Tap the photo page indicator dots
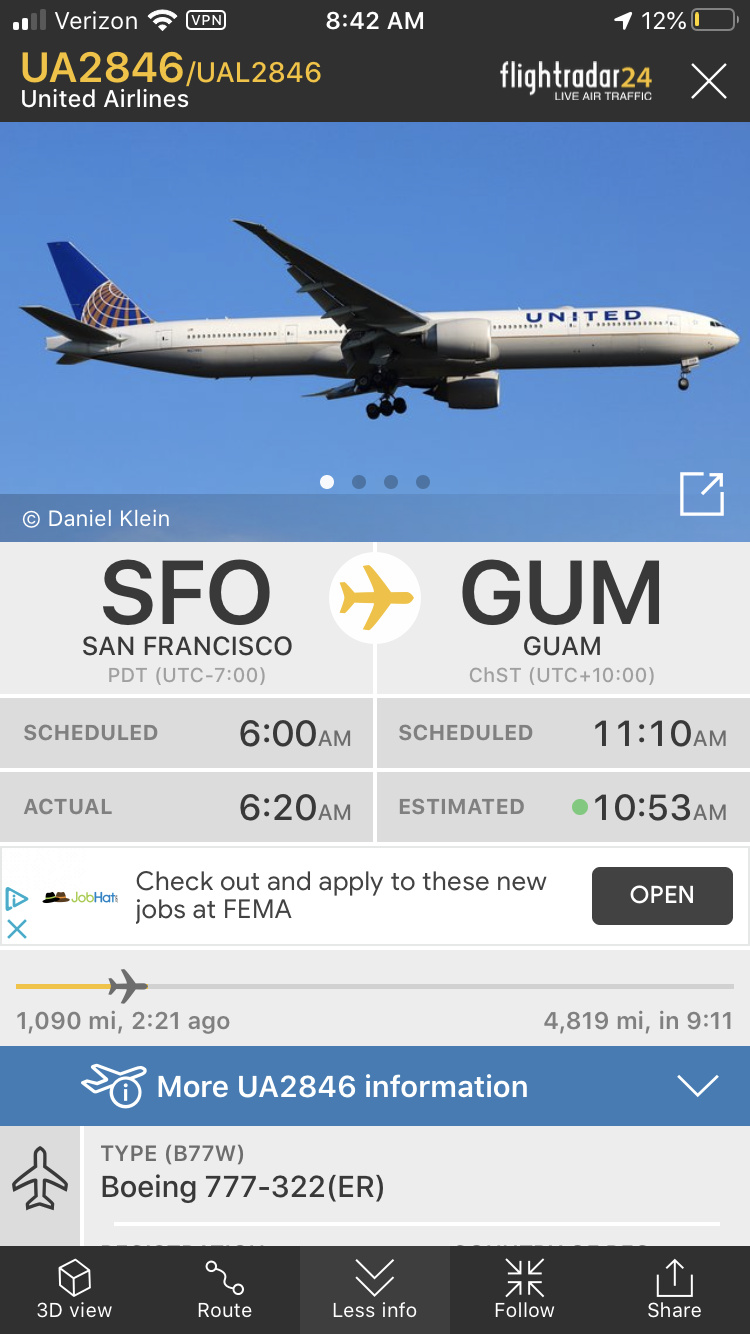 tap(375, 482)
